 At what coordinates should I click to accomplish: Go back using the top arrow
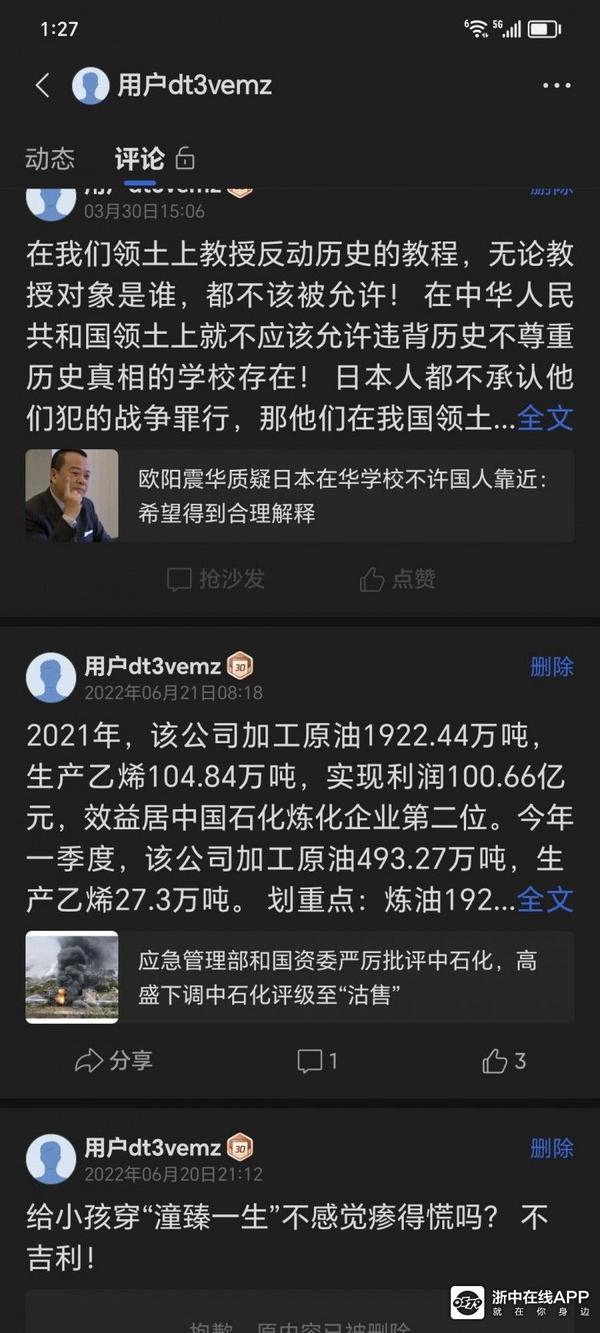42,86
